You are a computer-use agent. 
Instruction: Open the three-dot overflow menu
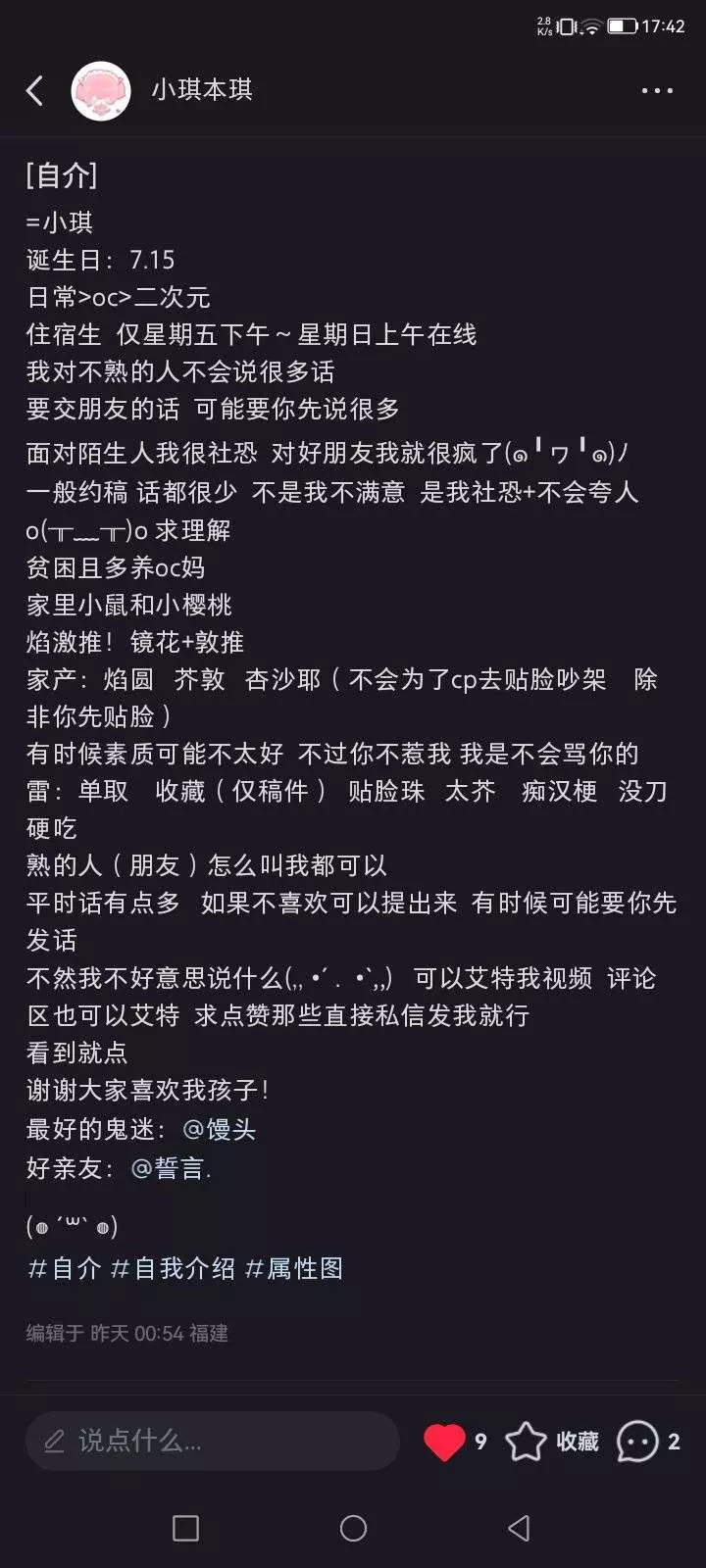(657, 91)
